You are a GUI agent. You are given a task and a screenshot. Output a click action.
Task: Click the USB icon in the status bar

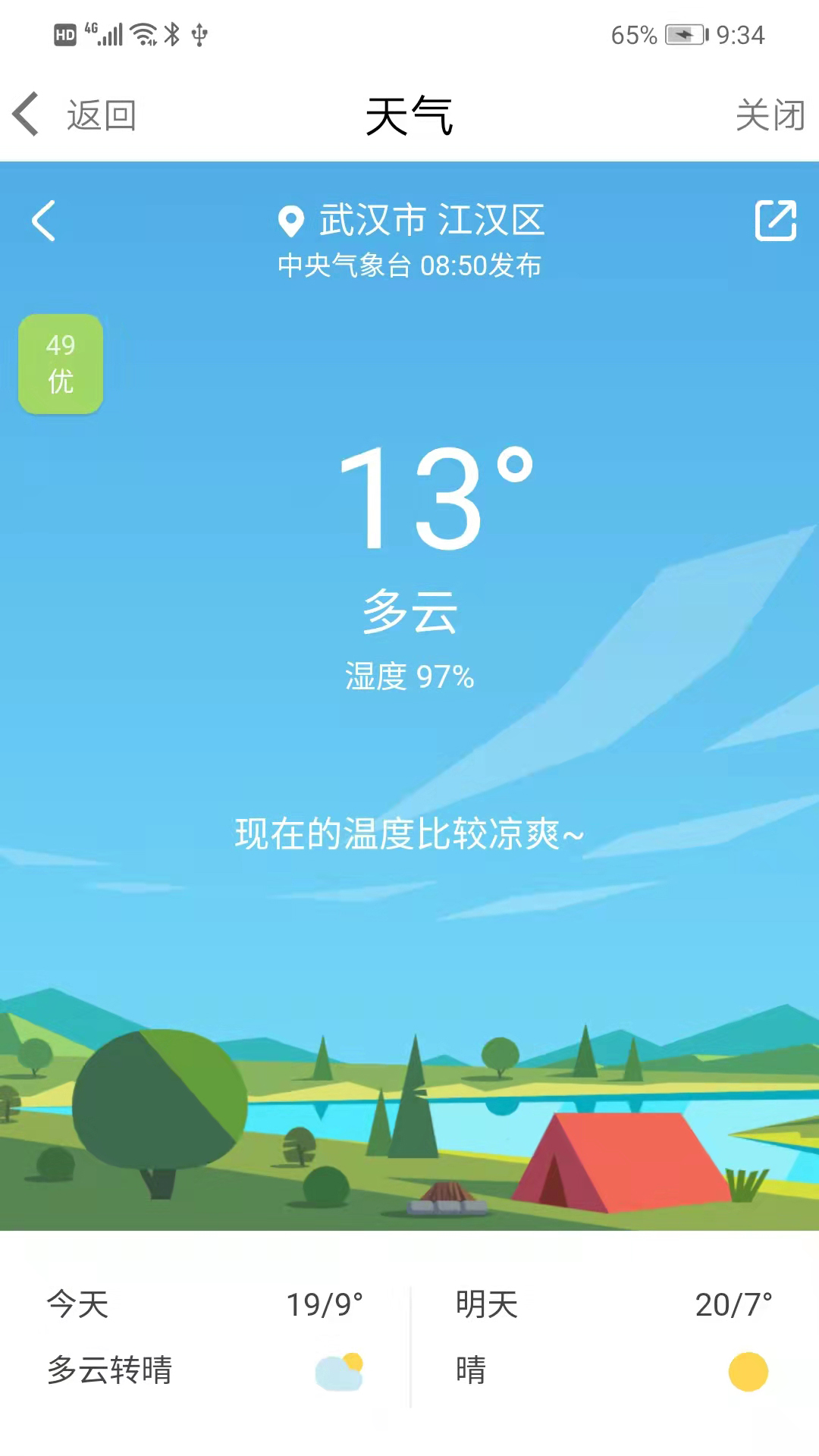click(x=199, y=33)
